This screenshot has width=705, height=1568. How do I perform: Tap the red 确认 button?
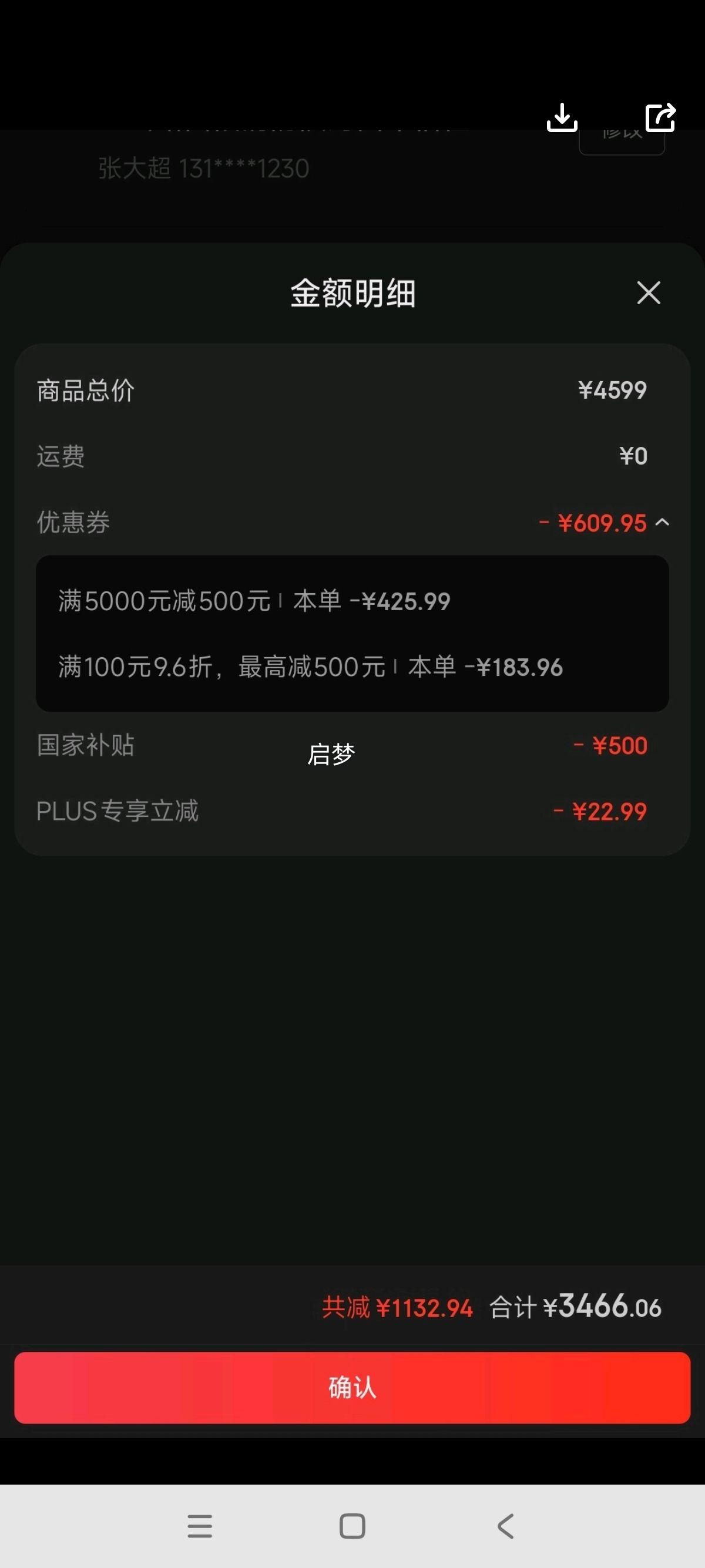(x=352, y=1387)
